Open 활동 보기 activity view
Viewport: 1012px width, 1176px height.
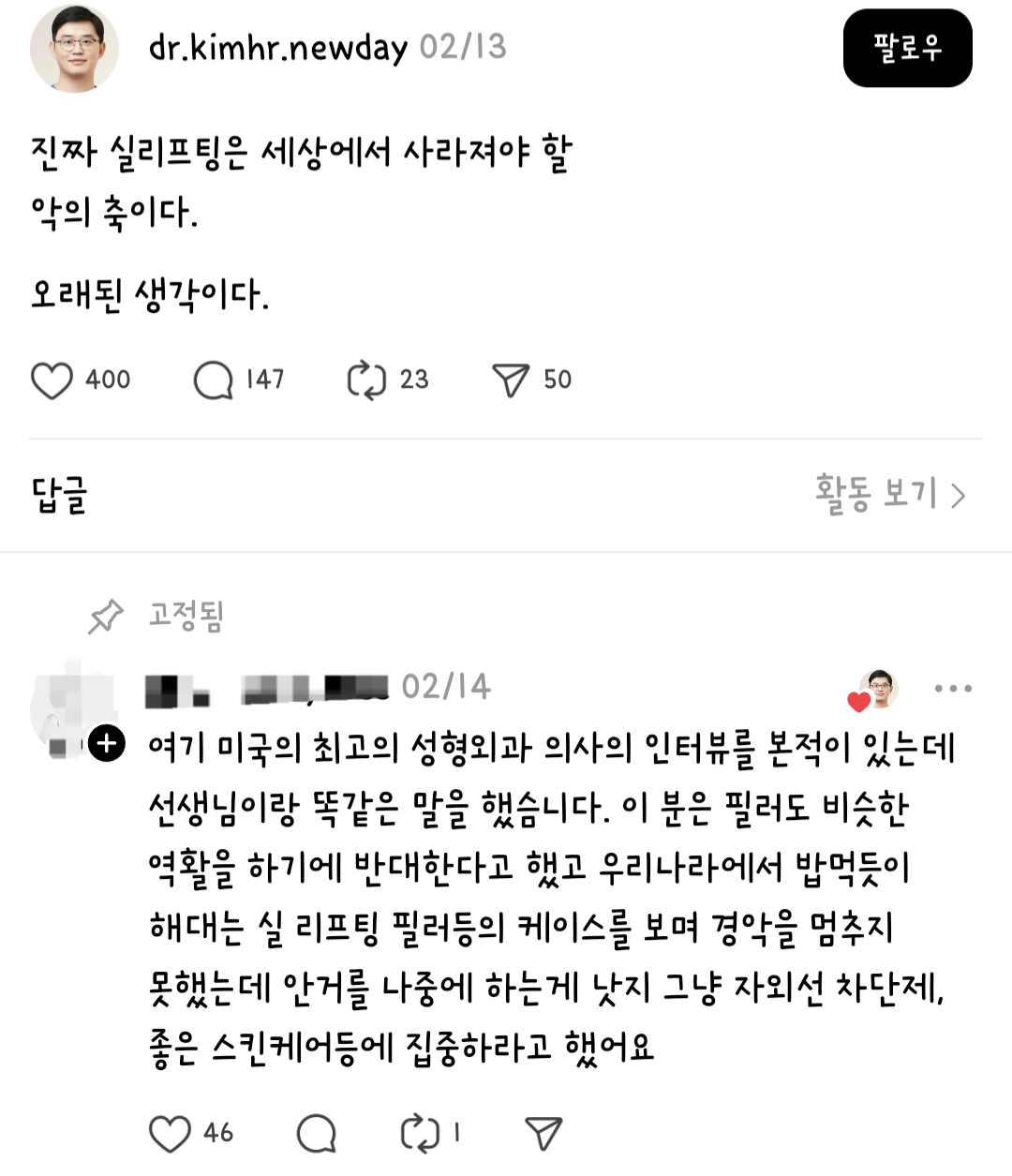tap(890, 493)
